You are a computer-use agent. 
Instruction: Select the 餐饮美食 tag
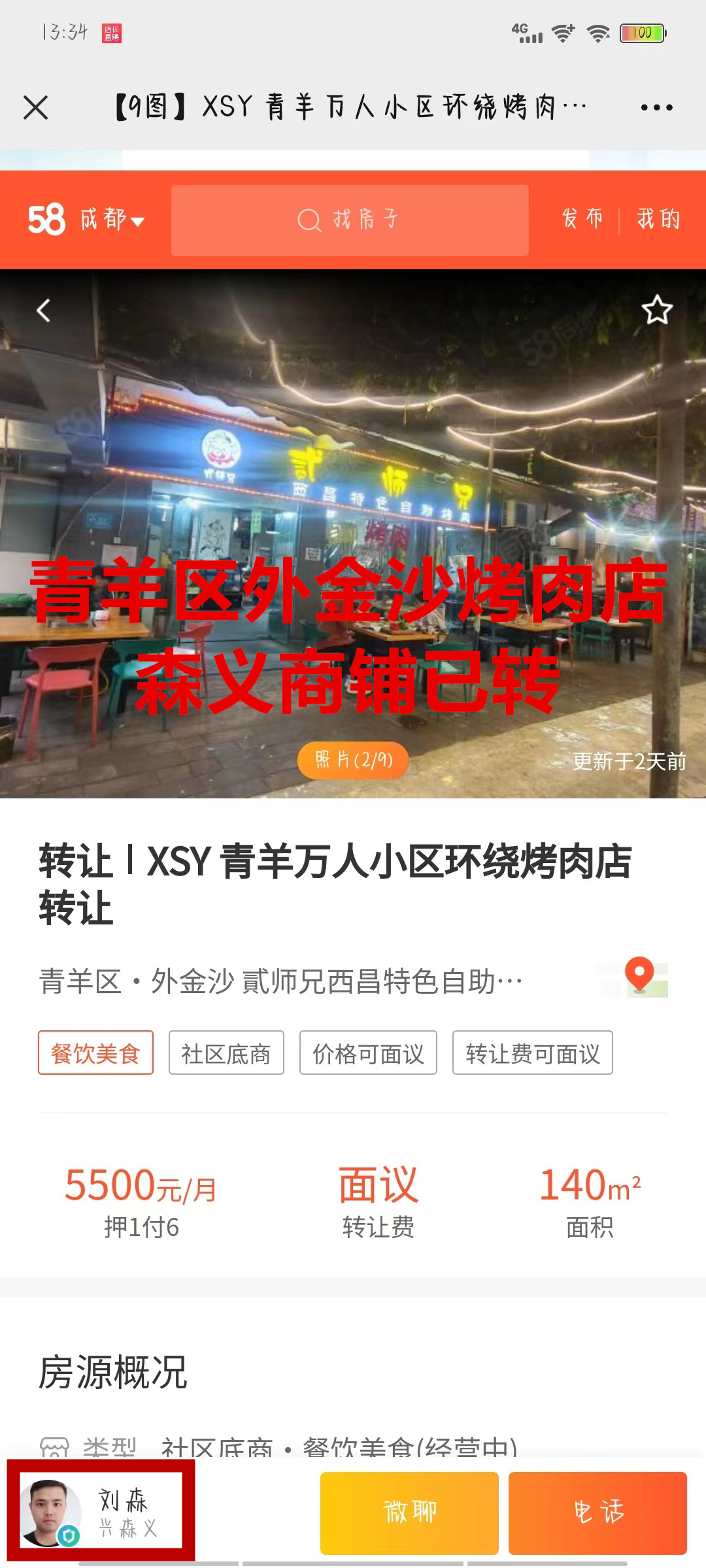[95, 1053]
